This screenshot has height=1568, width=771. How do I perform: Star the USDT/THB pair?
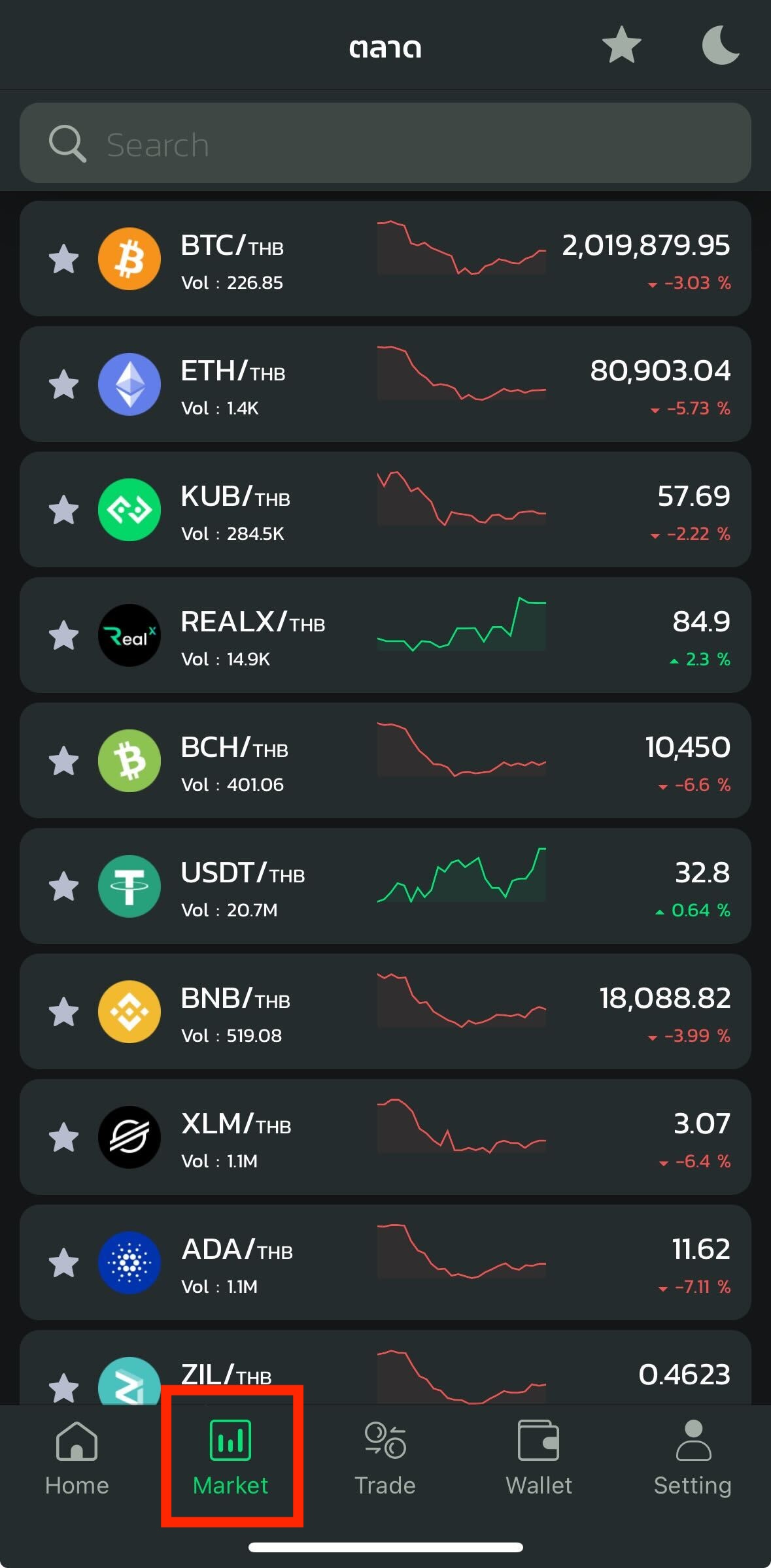(64, 886)
